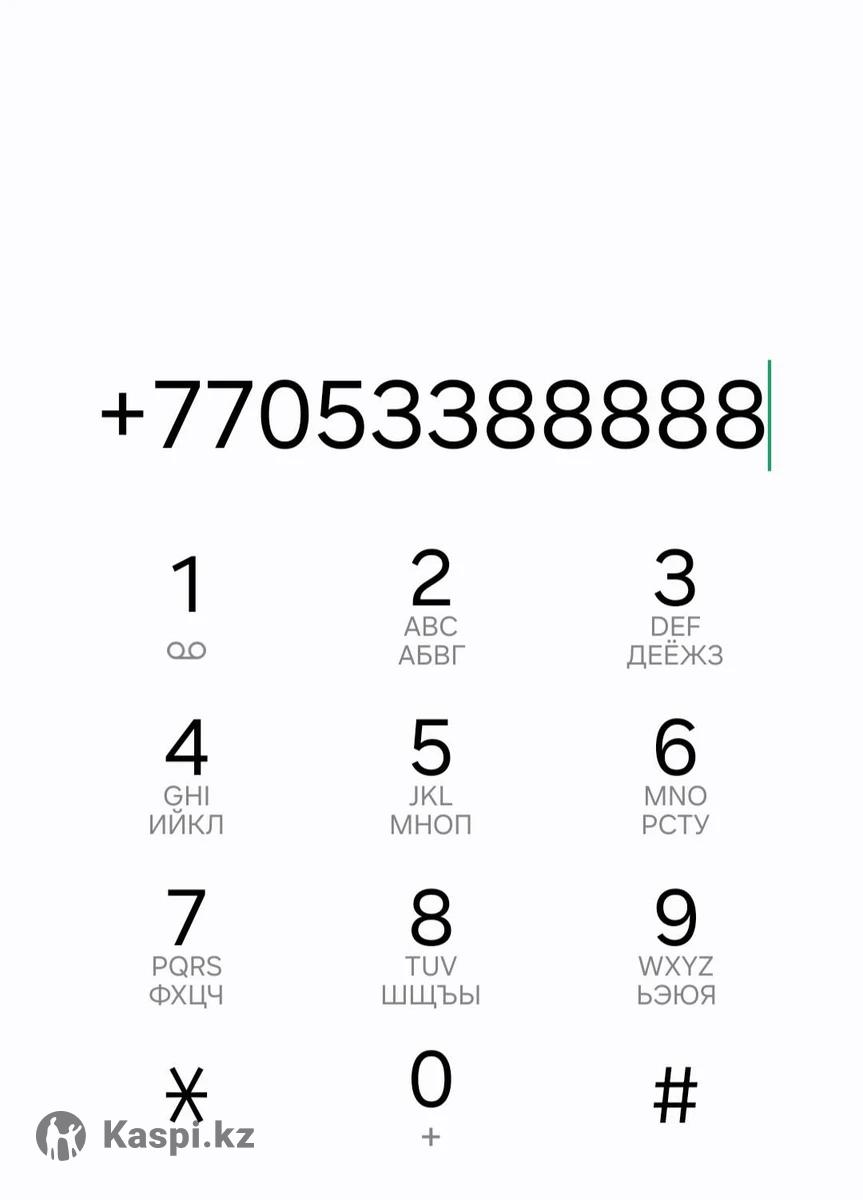Tap the 2 ABC key
Screen dimensions: 863x1200
(x=431, y=605)
